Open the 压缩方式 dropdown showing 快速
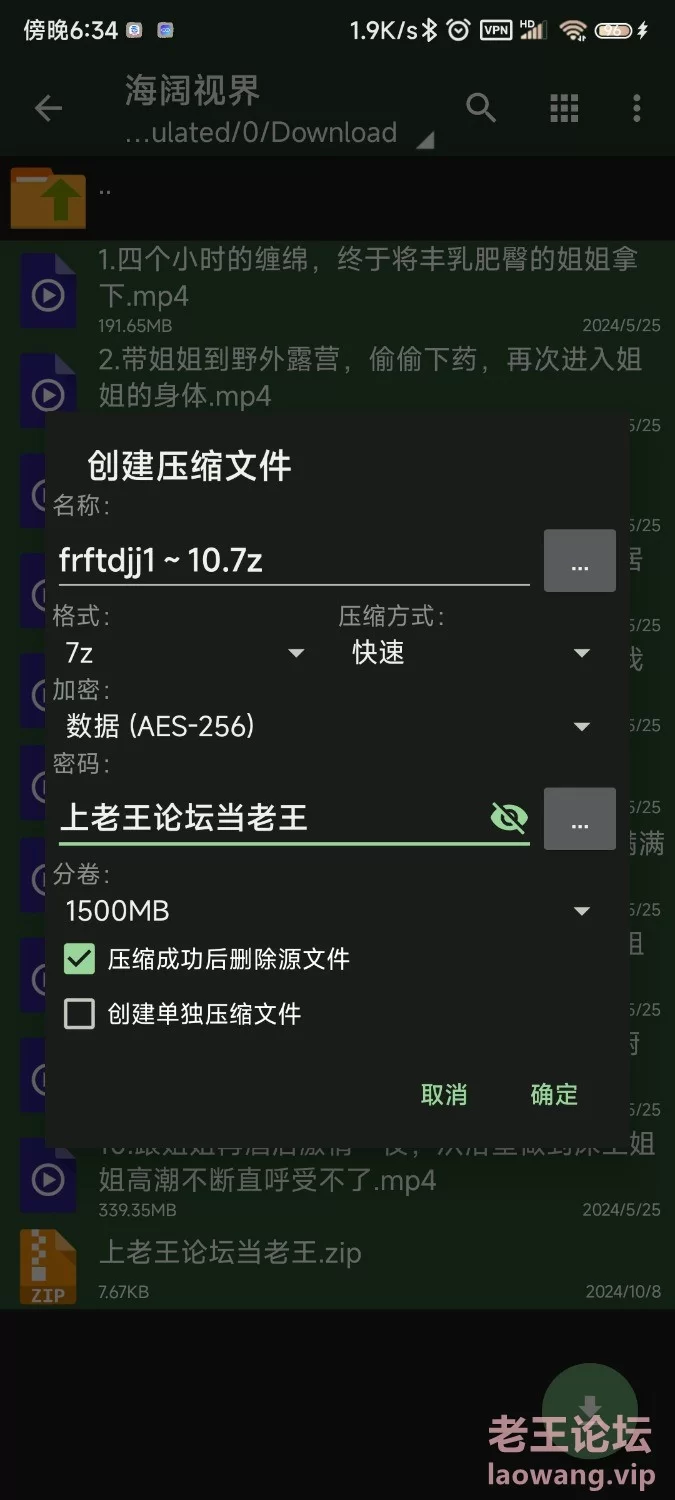 (x=471, y=653)
